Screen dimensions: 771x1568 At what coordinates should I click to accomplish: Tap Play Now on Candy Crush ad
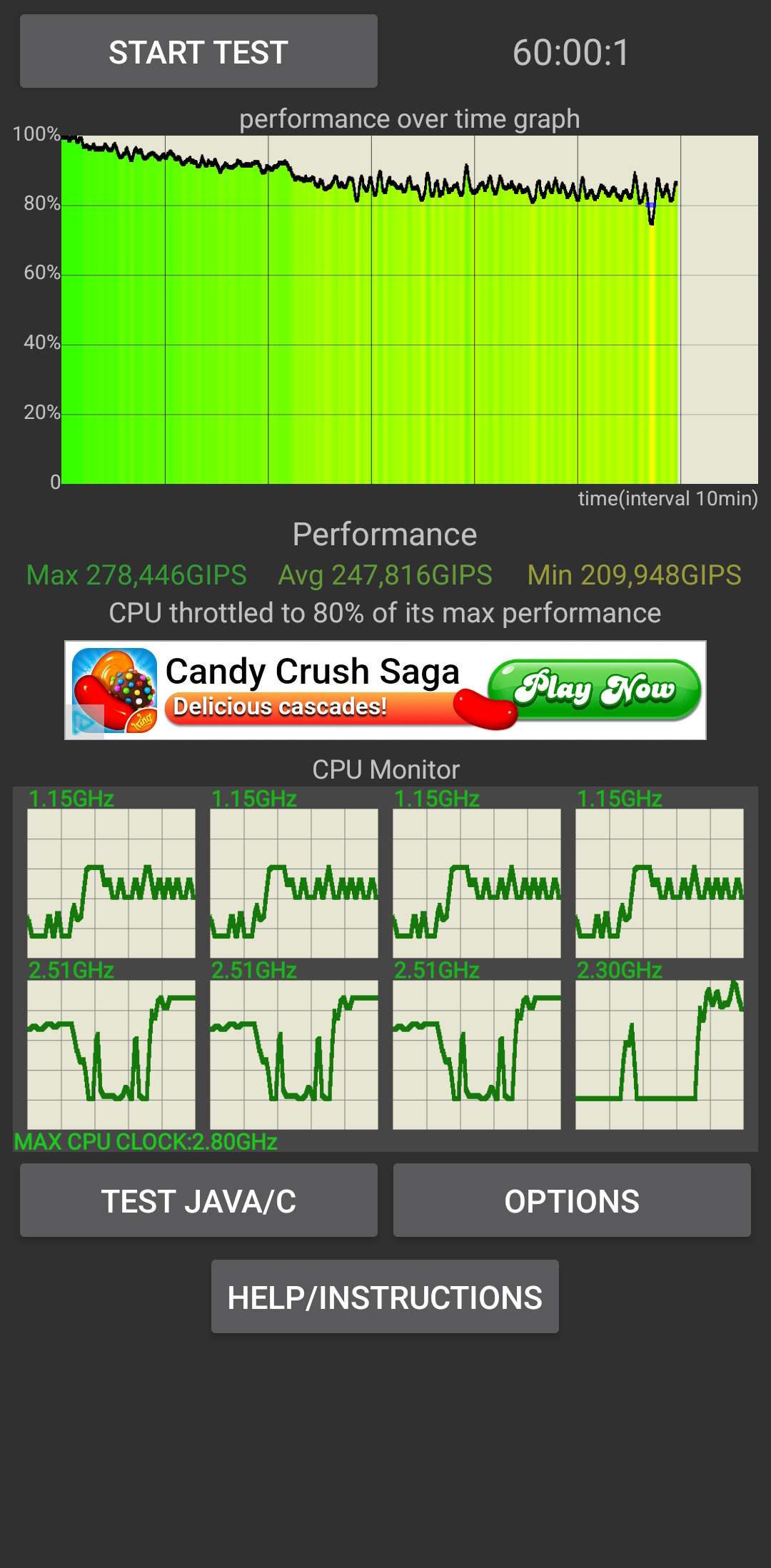pyautogui.click(x=595, y=689)
